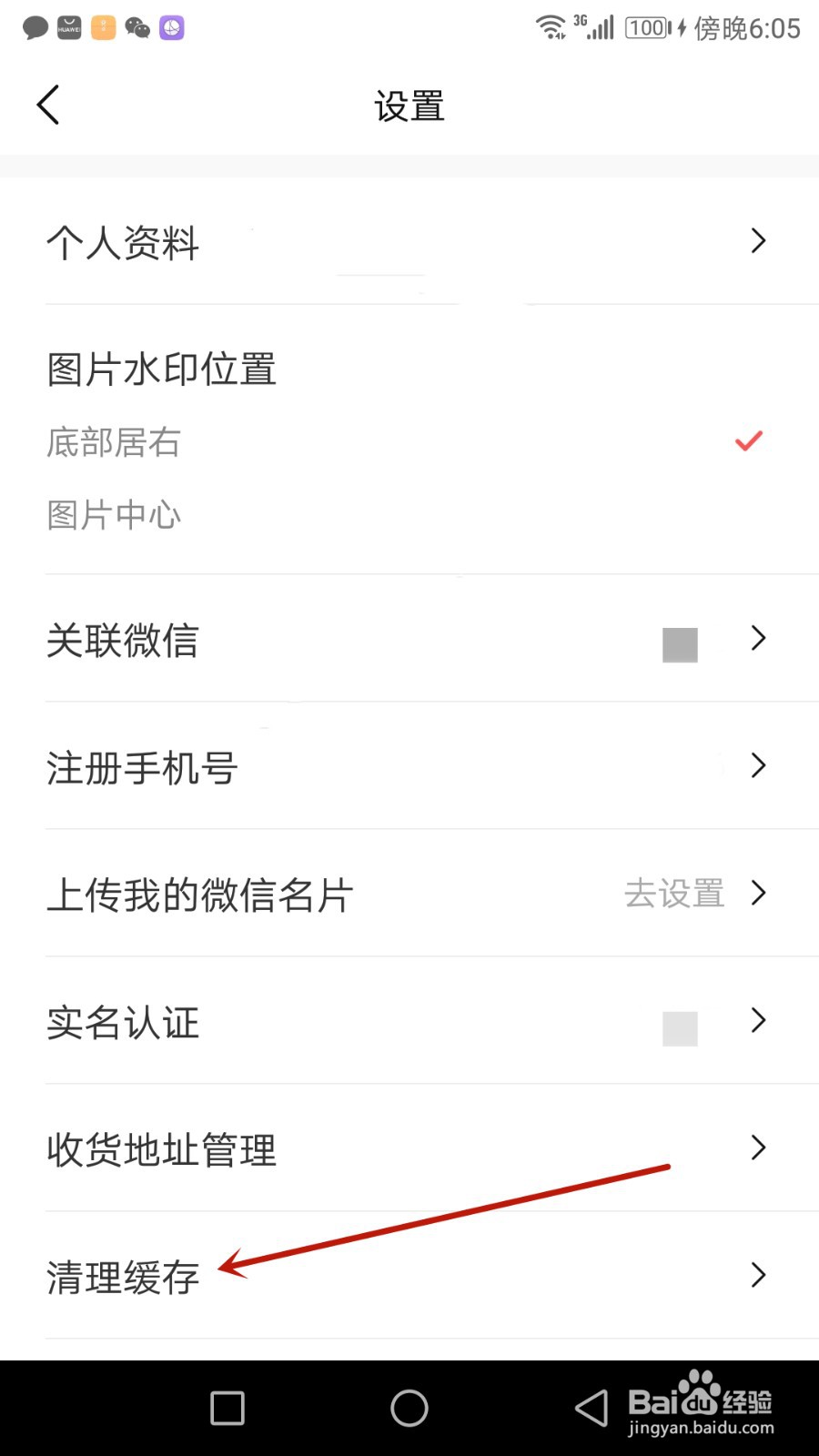Screen dimensions: 819x1456
Task: Open 上传我的微信名片 to set up
Action: coord(409,894)
